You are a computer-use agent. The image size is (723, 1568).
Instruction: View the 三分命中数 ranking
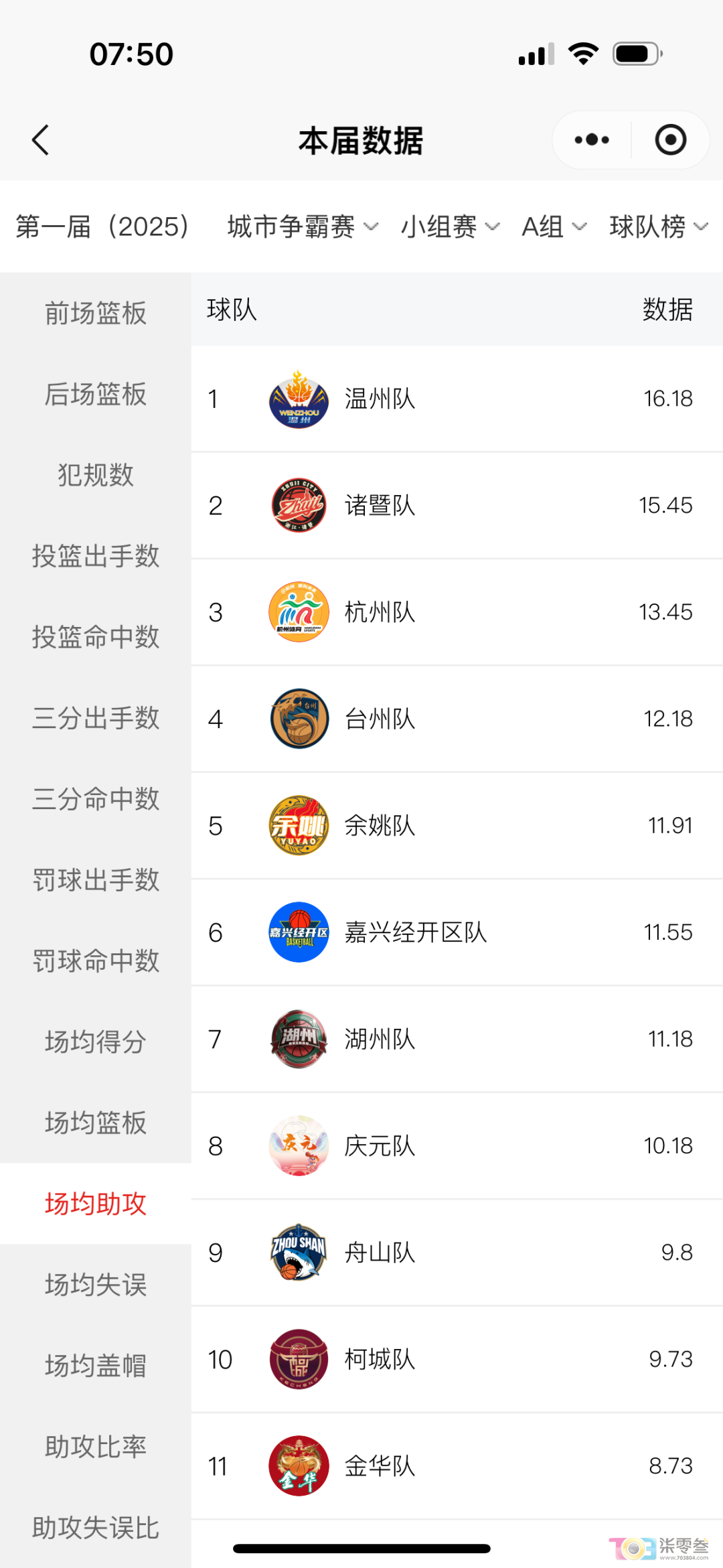pyautogui.click(x=95, y=798)
